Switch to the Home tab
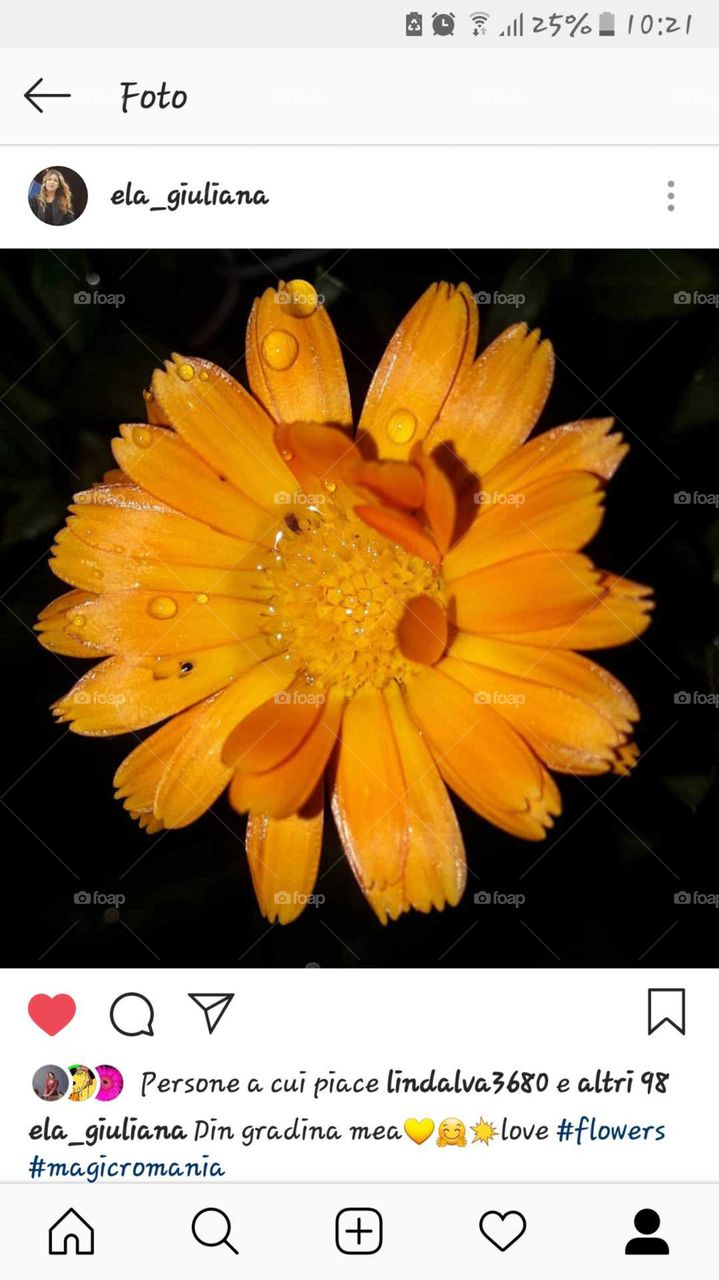Image resolution: width=719 pixels, height=1280 pixels. pos(72,1231)
